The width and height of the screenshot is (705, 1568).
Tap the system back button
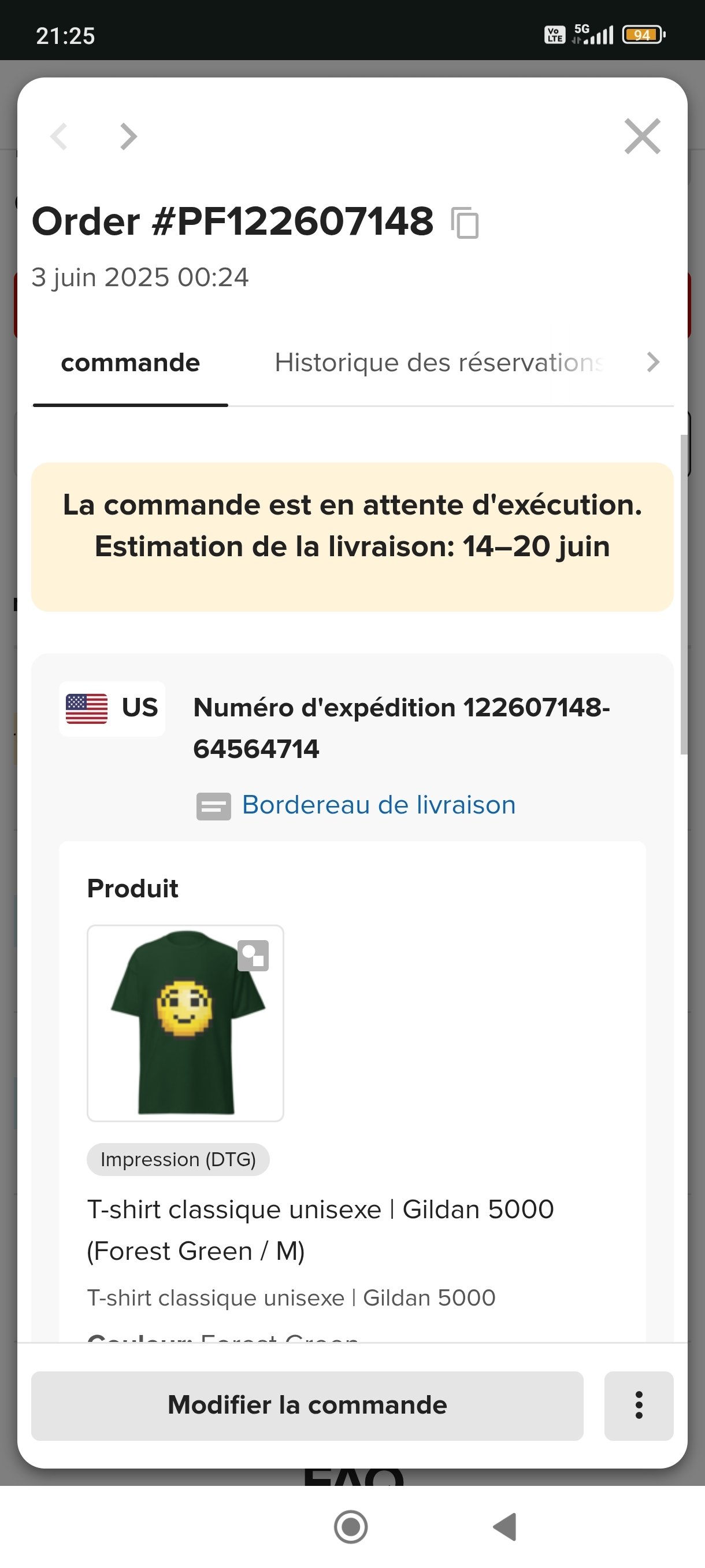[x=505, y=1526]
